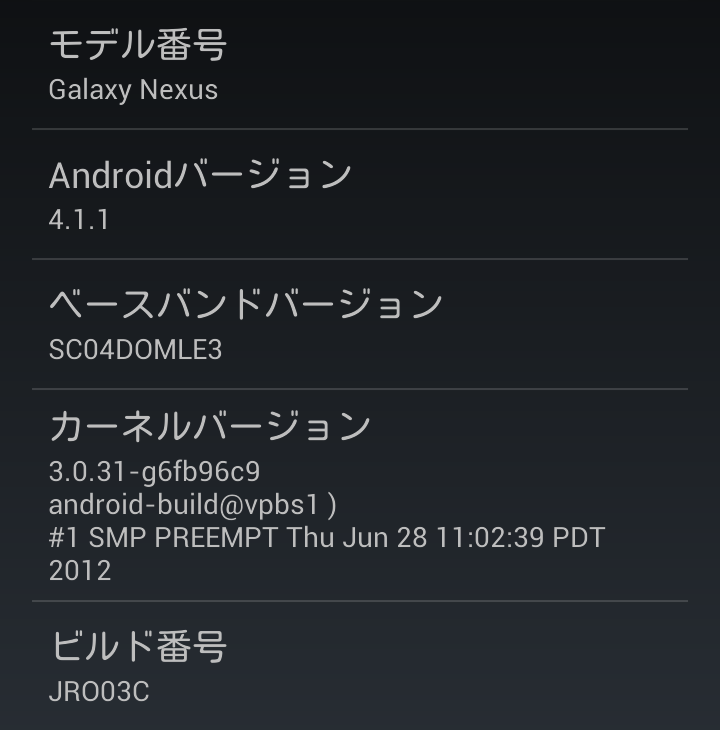Open the Androidバージョン 4.1.1 row
The height and width of the screenshot is (730, 720).
[x=360, y=194]
